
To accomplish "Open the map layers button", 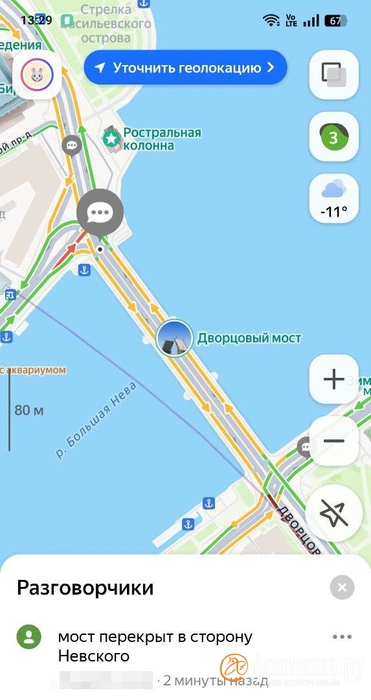I will pos(333,75).
